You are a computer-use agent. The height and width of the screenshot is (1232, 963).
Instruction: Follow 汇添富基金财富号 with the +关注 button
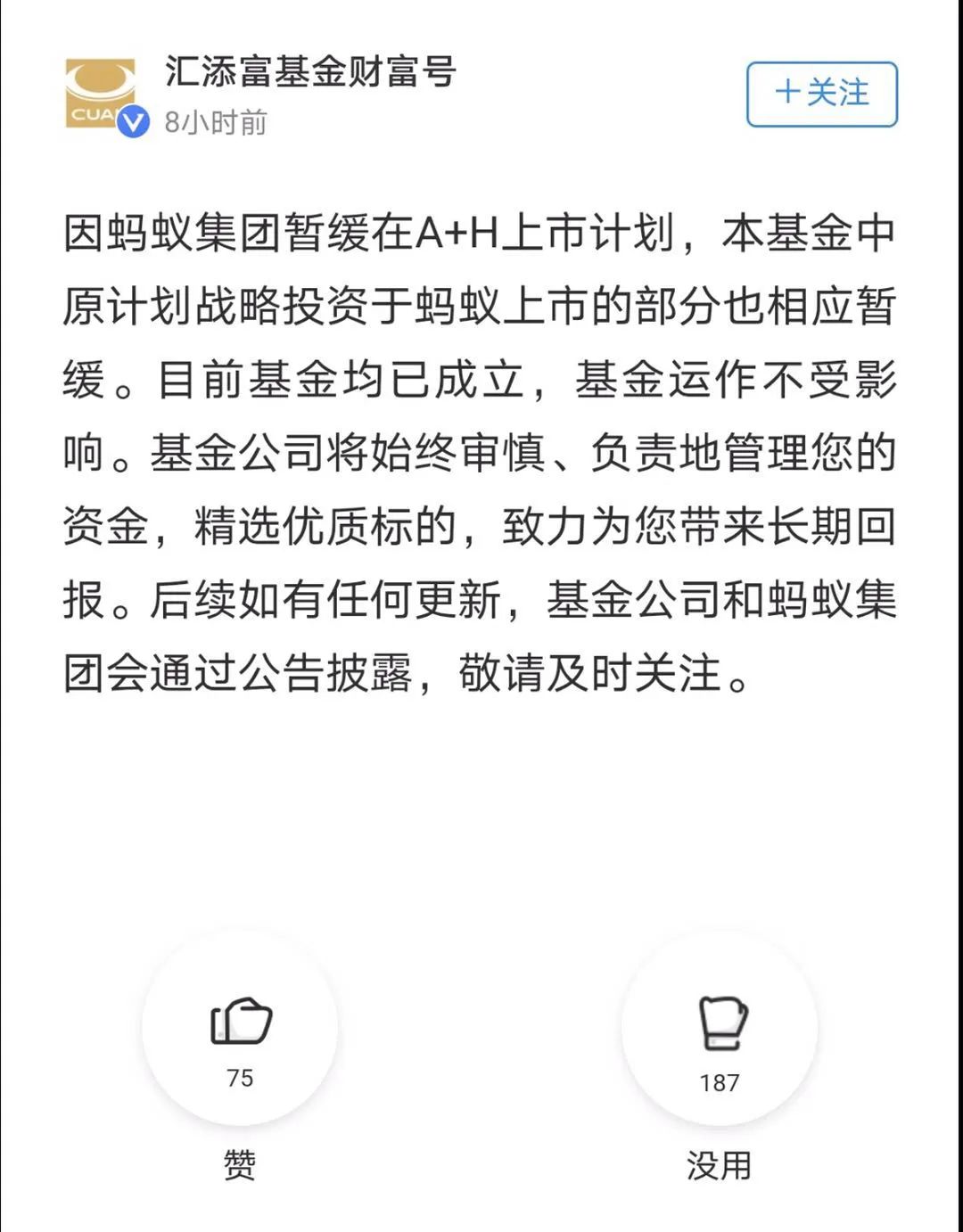click(x=821, y=94)
